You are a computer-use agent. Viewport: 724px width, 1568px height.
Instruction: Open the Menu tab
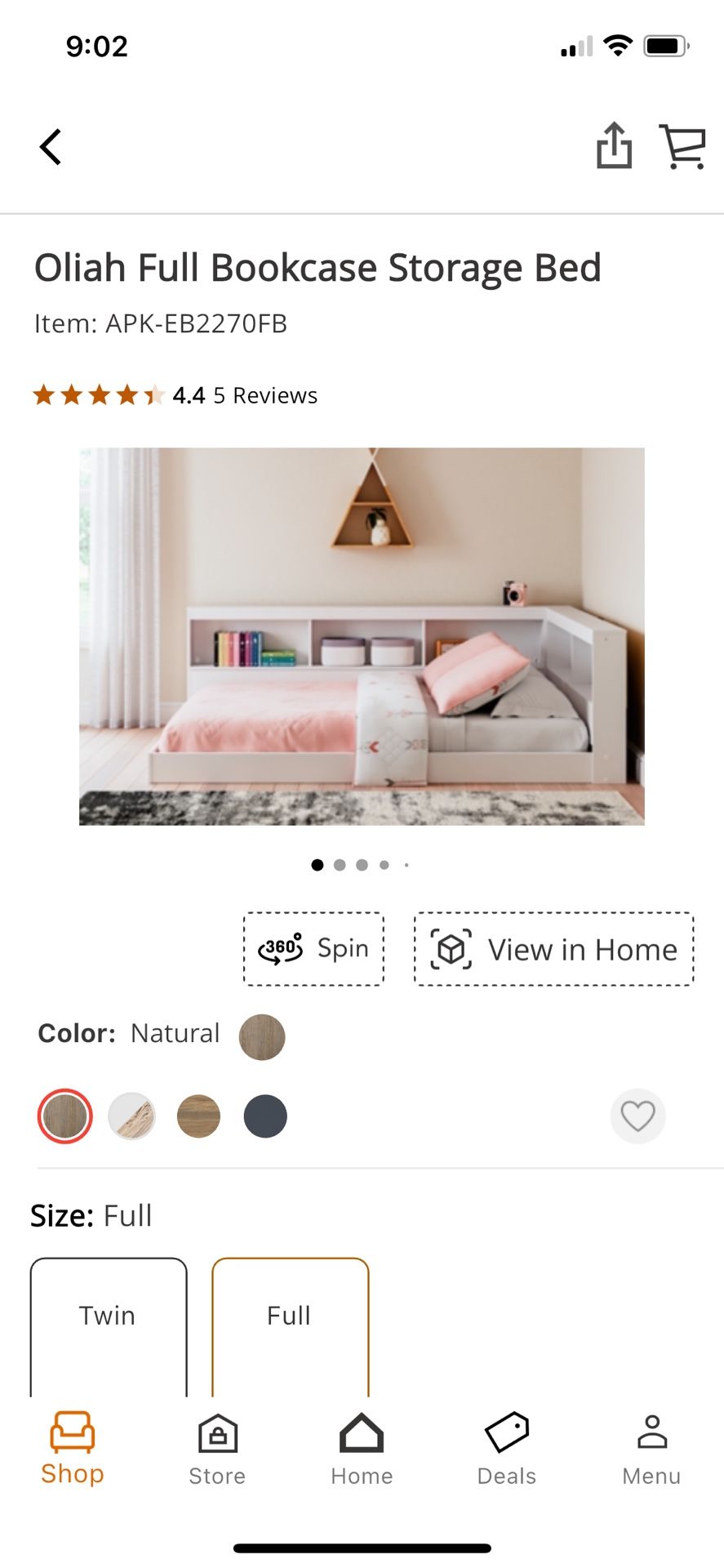tap(651, 1450)
